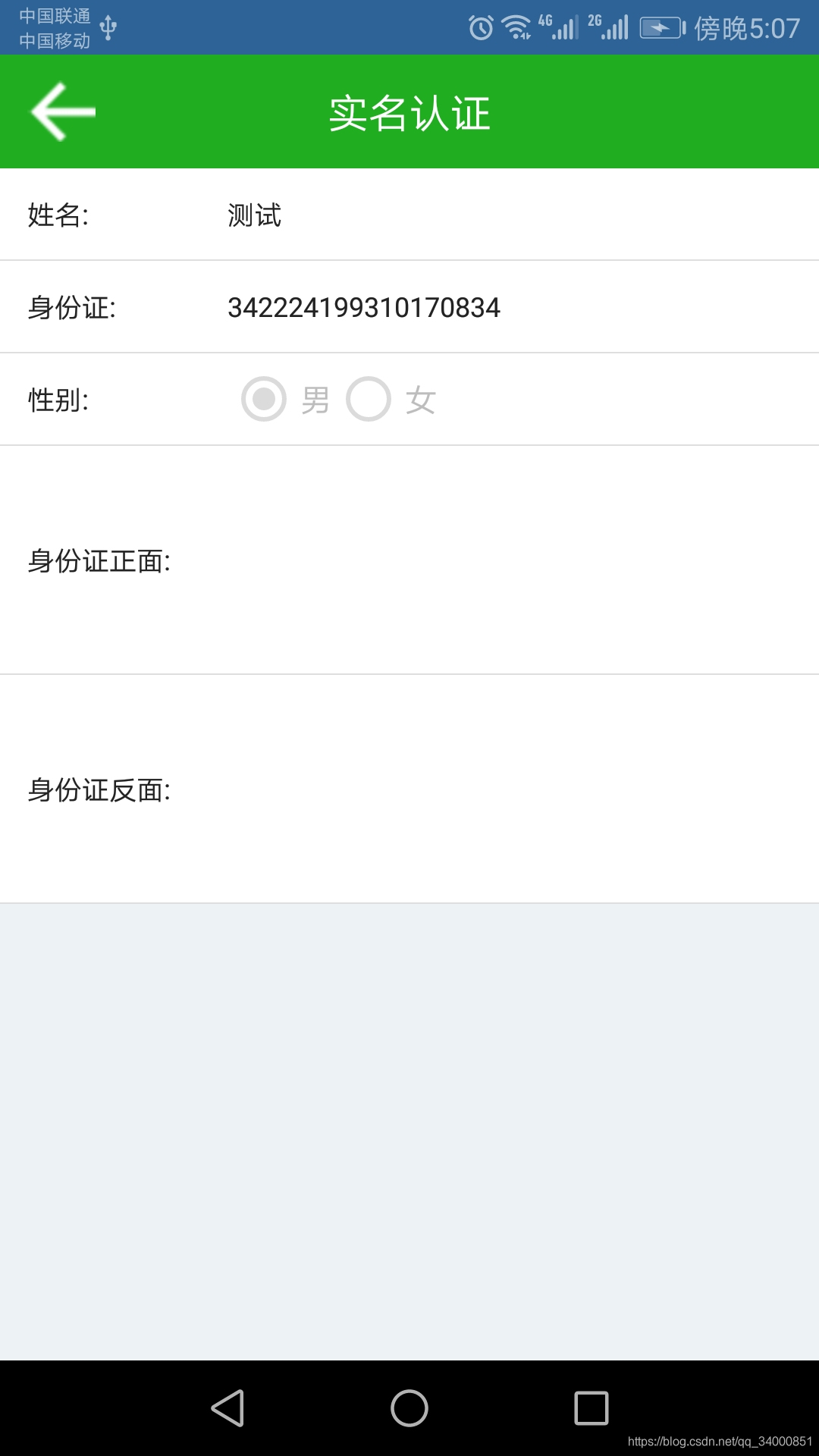Click the battery charging icon
The image size is (819, 1456).
point(658,27)
